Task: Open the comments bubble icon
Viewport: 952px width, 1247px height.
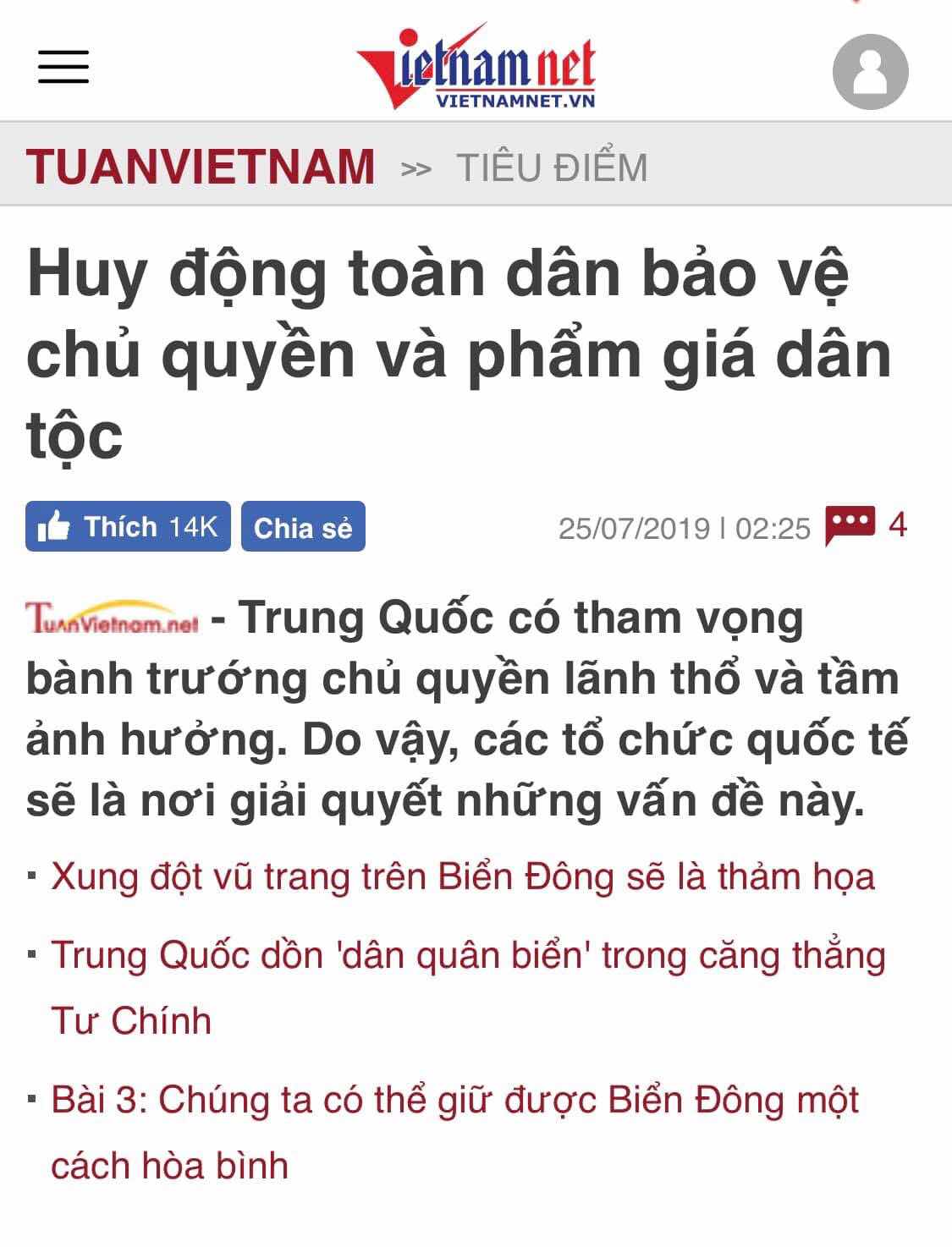Action: coord(850,526)
